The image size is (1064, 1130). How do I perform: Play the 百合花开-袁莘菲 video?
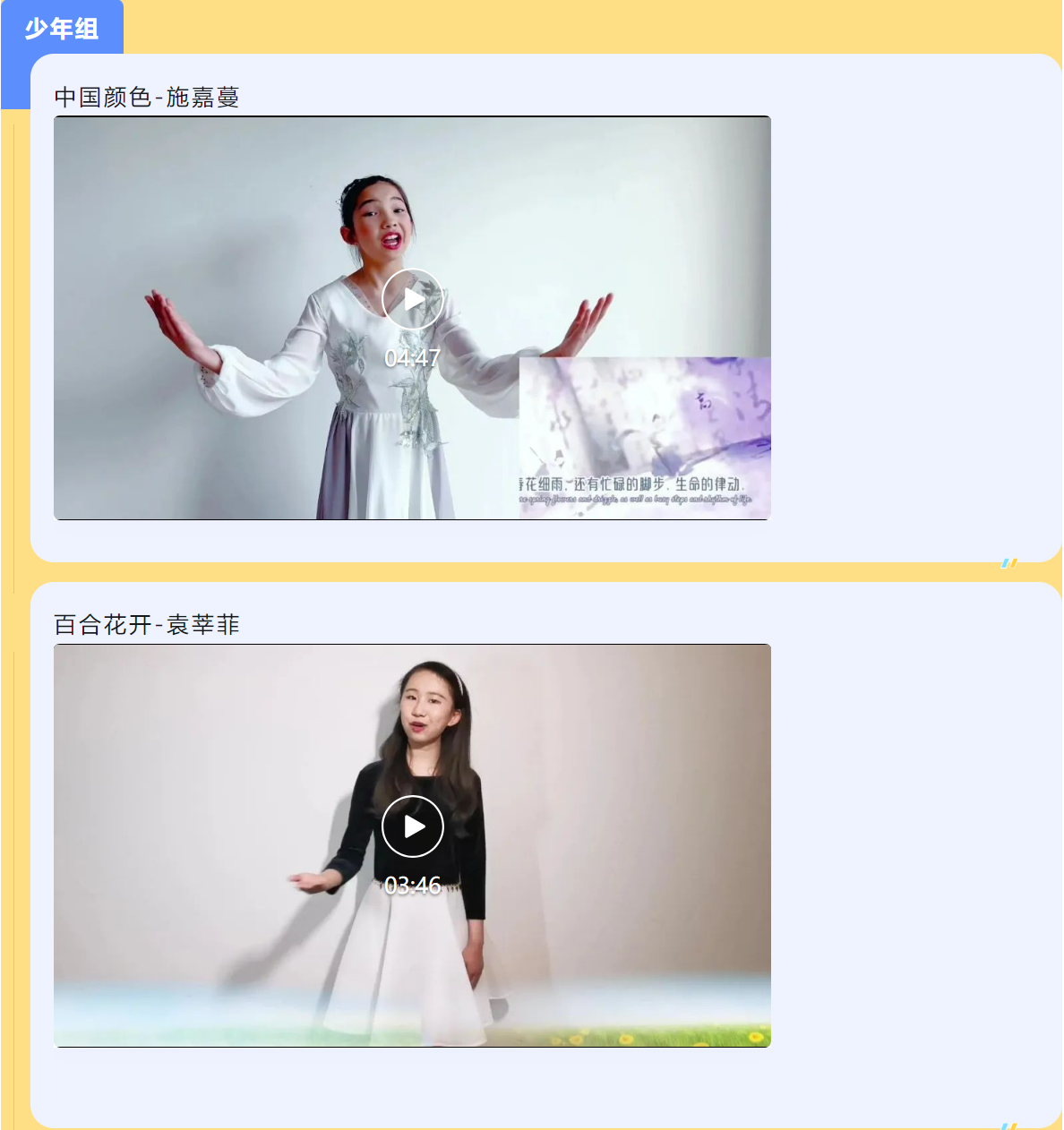[412, 826]
